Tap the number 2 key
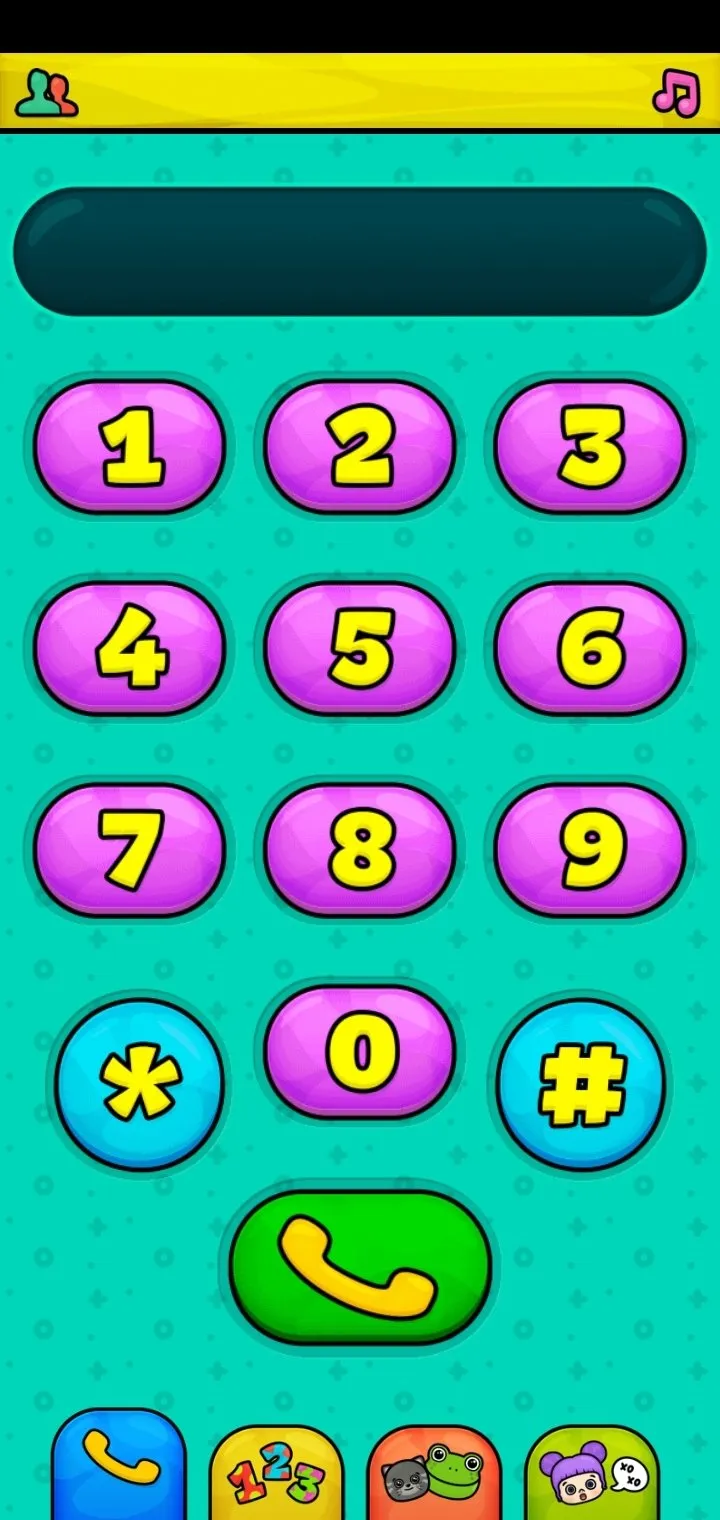 pos(360,446)
